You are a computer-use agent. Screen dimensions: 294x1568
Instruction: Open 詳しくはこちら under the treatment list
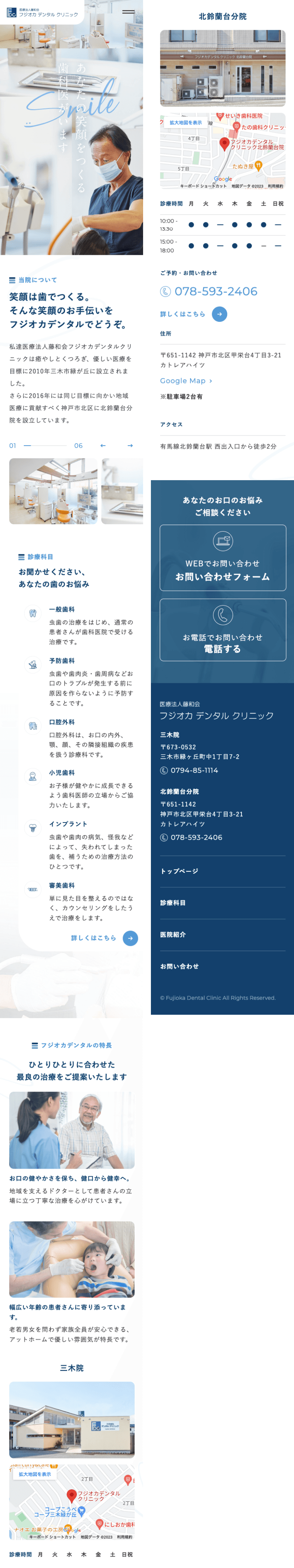pyautogui.click(x=104, y=938)
